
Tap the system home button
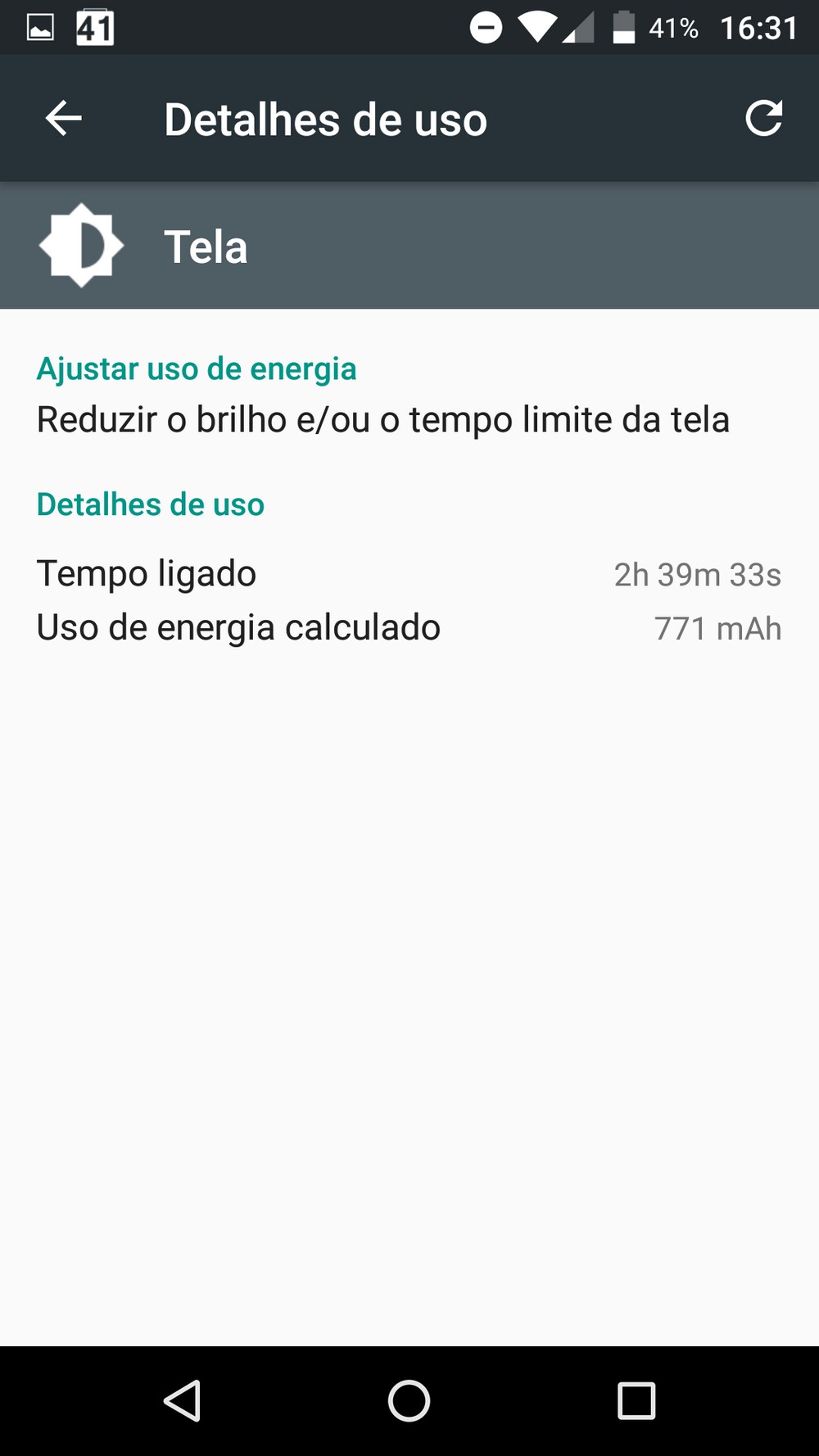(409, 1400)
